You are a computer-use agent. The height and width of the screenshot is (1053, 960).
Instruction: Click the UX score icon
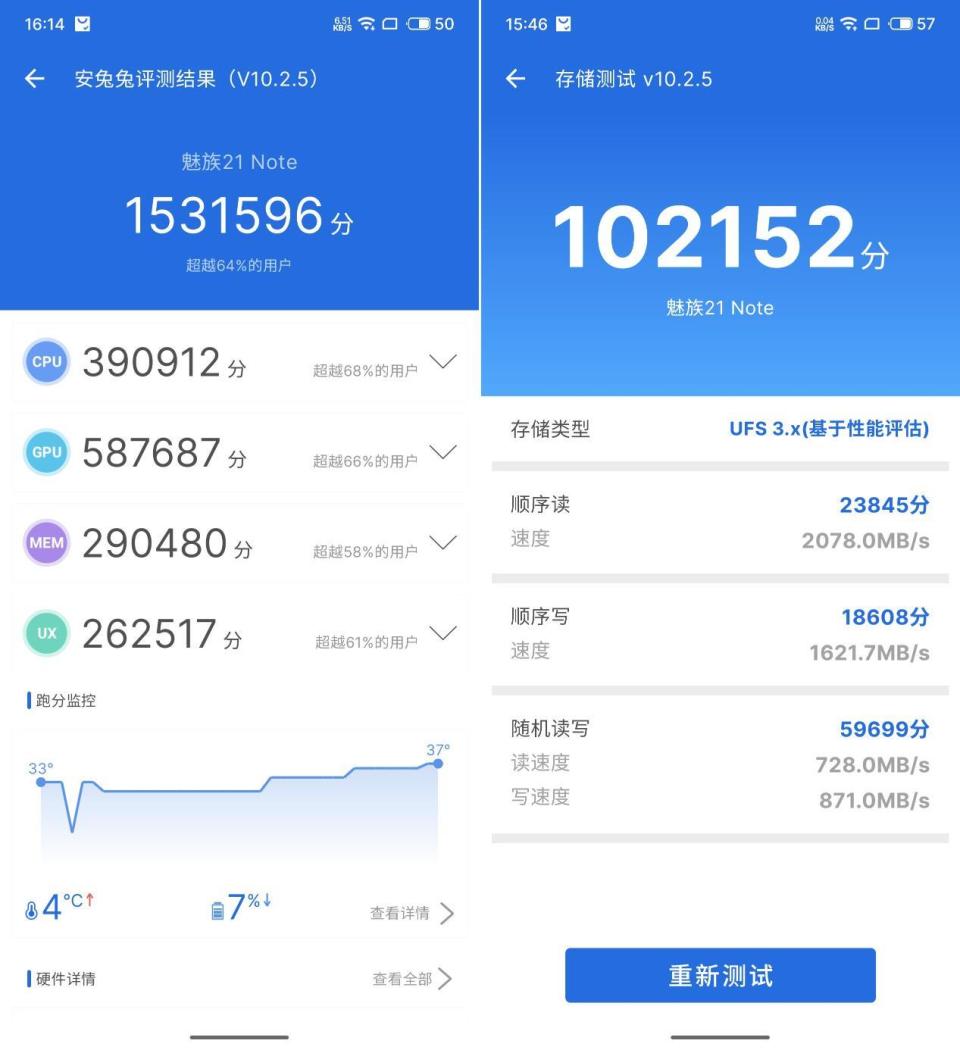(46, 633)
